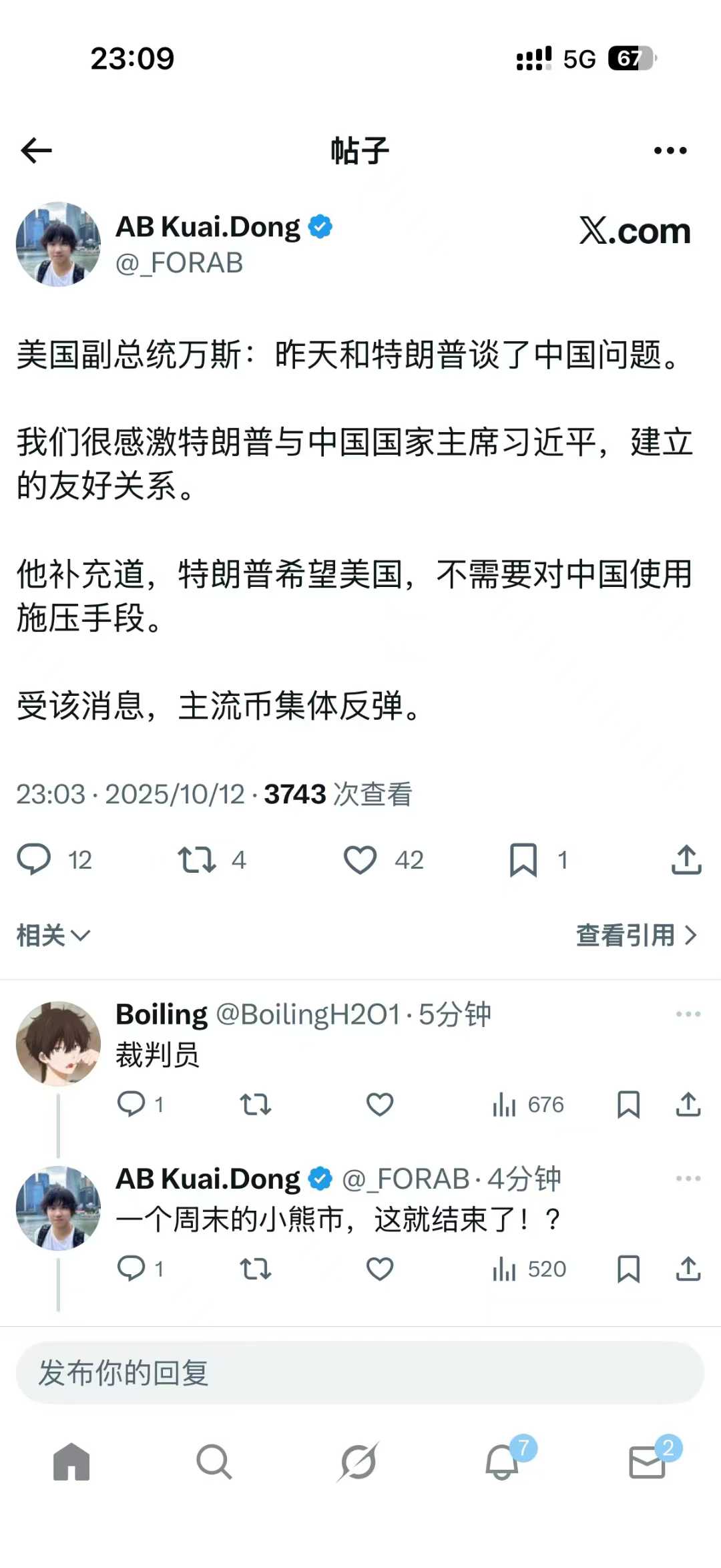Screen dimensions: 721x1568
Task: Go back using the arrow icon
Action: pos(36,150)
